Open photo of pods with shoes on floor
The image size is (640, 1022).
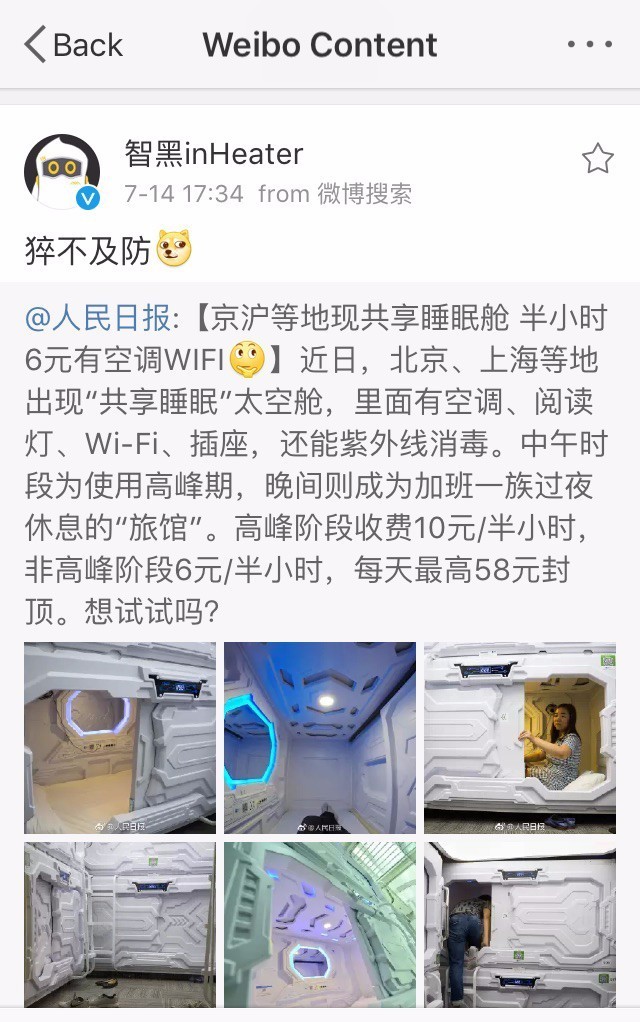coord(120,924)
